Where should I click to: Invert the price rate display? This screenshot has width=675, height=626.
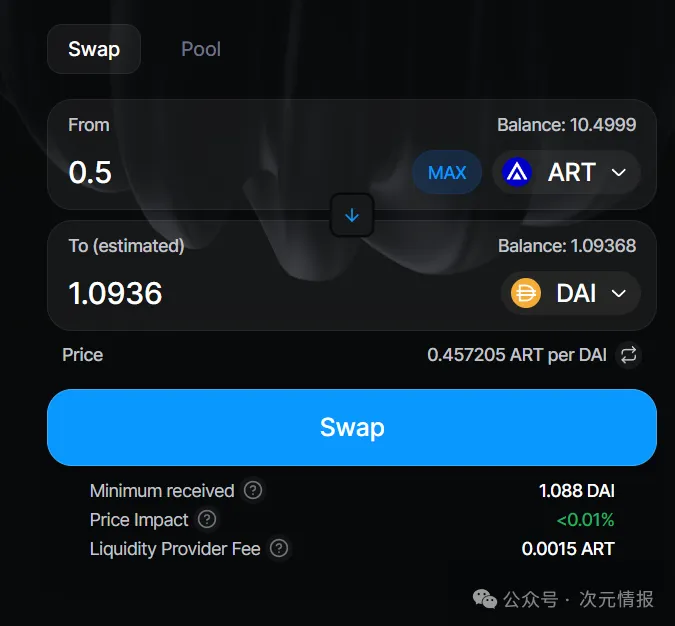[x=628, y=354]
